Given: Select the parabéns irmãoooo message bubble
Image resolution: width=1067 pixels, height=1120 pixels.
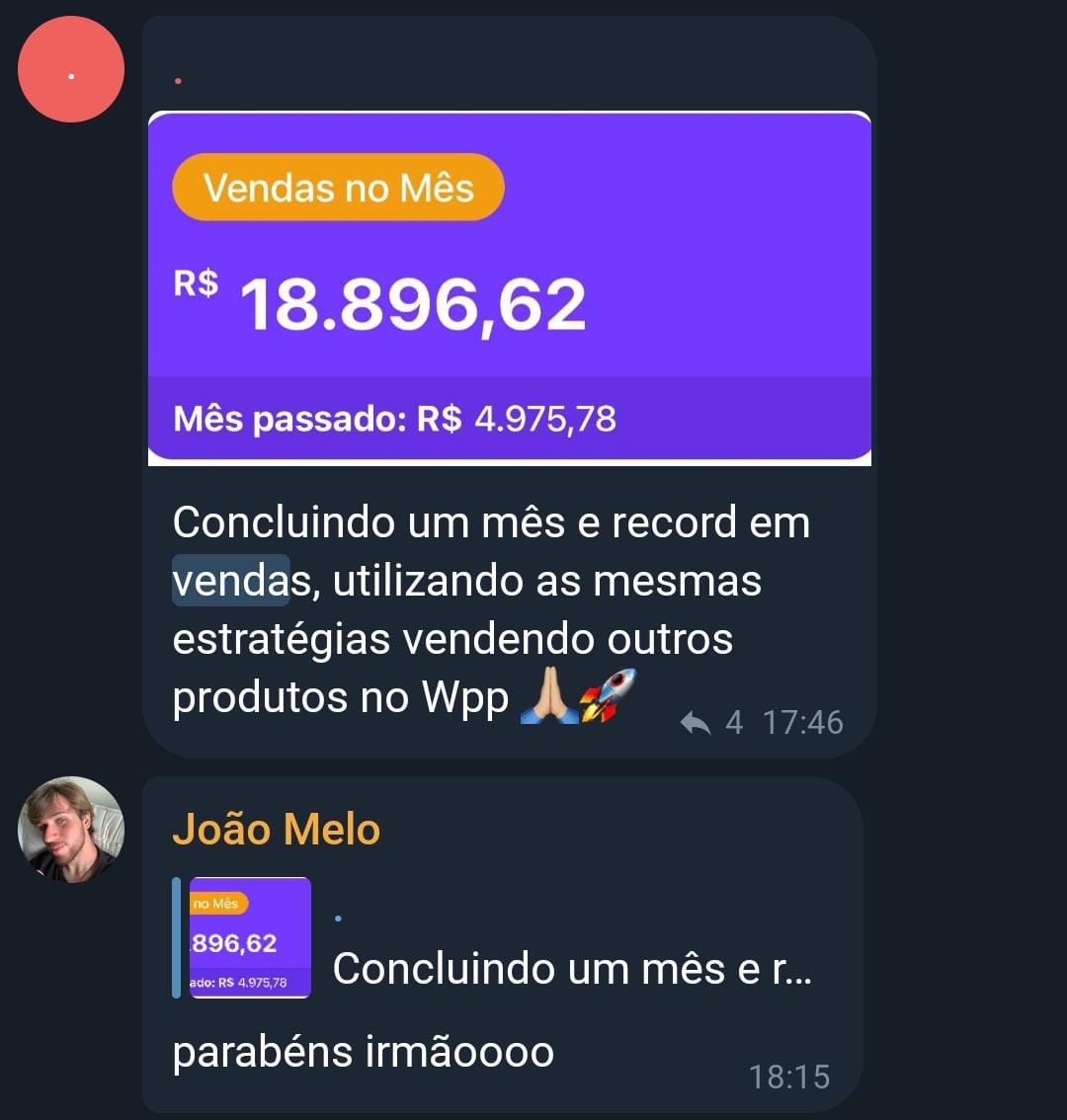Looking at the screenshot, I should tap(361, 1052).
